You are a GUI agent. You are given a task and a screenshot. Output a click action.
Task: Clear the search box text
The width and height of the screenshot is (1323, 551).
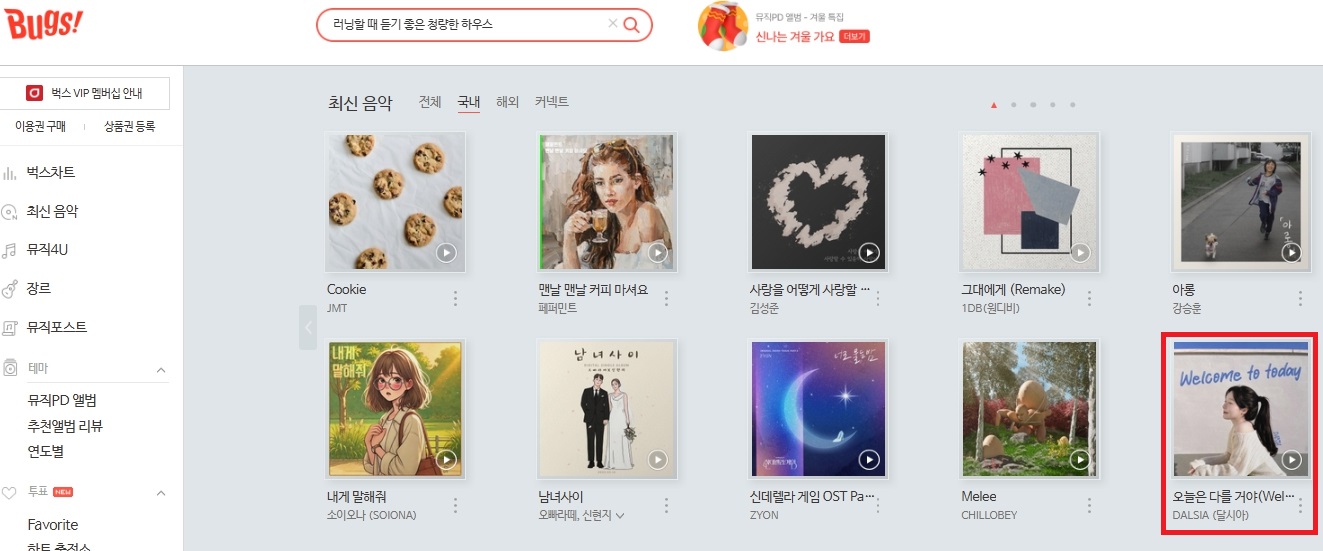pyautogui.click(x=612, y=24)
